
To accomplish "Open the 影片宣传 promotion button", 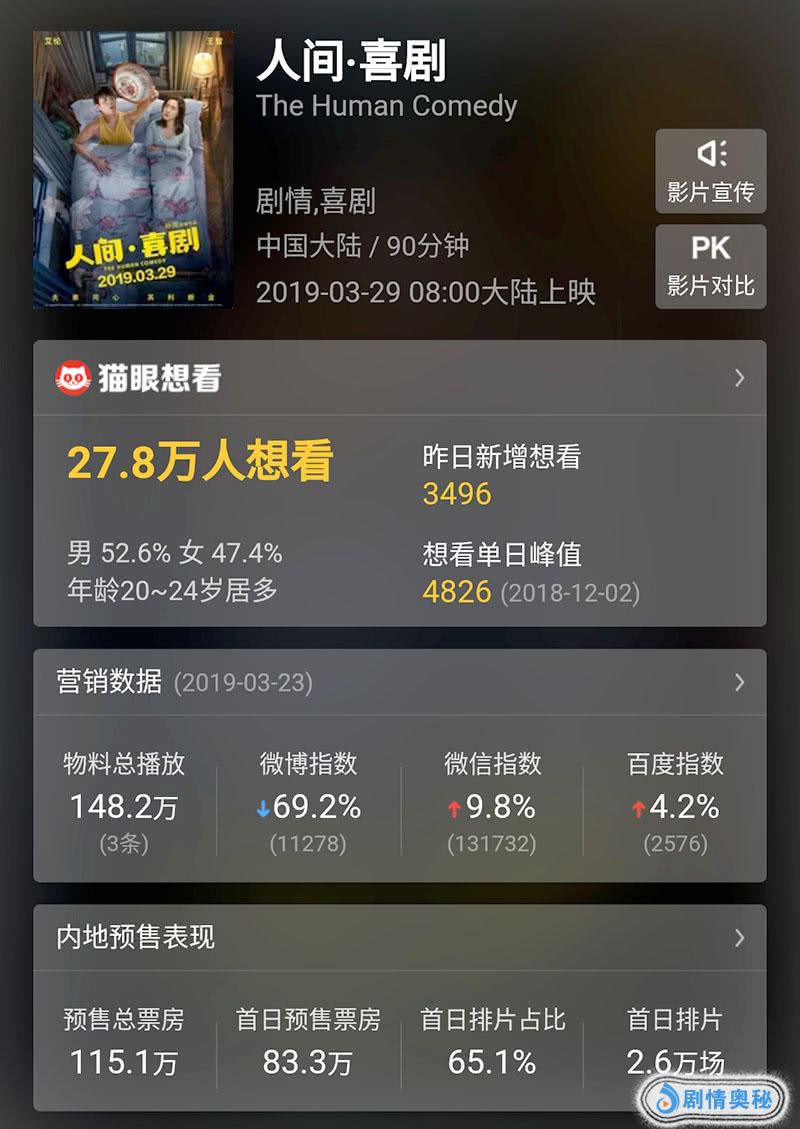I will pos(710,171).
